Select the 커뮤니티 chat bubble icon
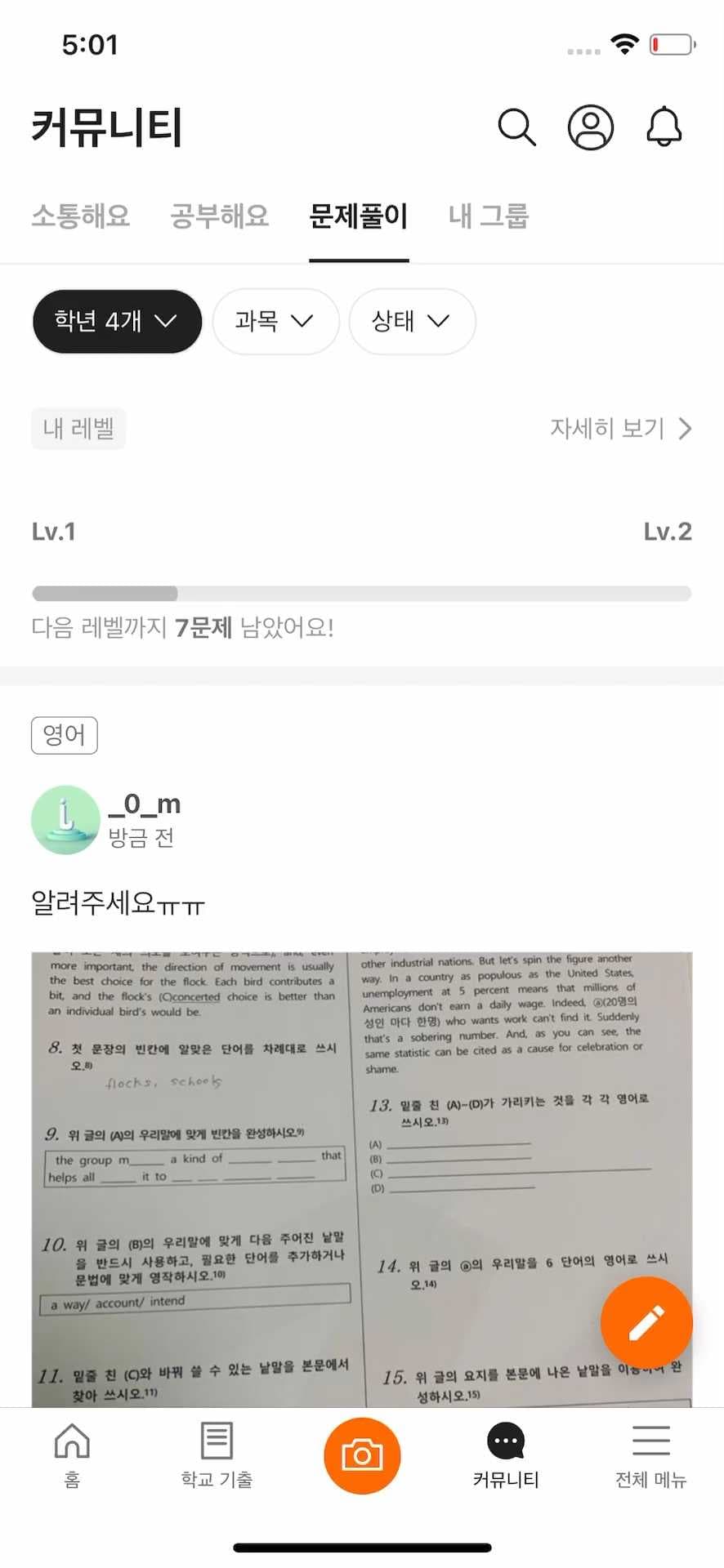 pos(505,1454)
